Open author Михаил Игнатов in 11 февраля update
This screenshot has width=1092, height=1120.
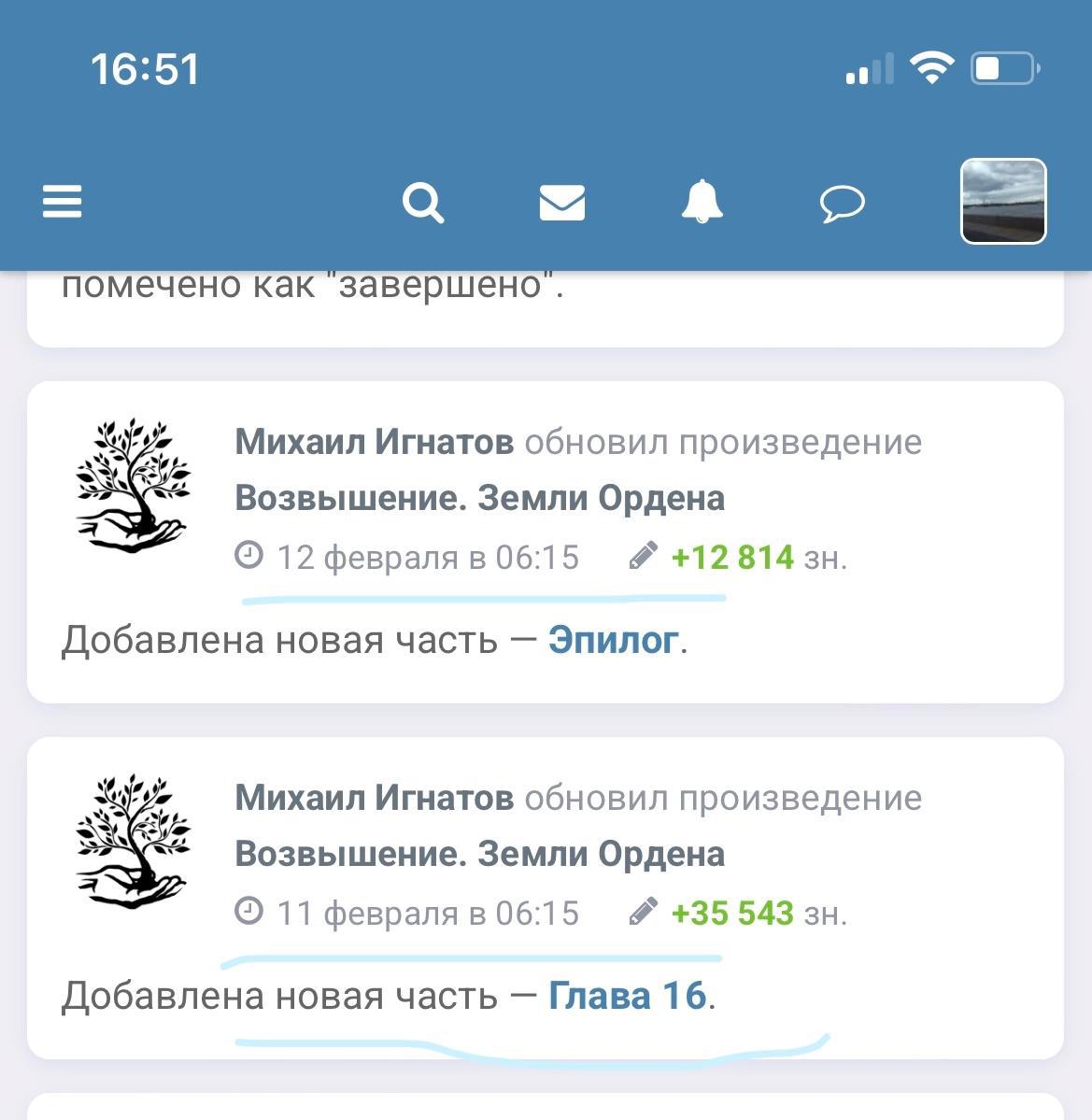point(374,798)
